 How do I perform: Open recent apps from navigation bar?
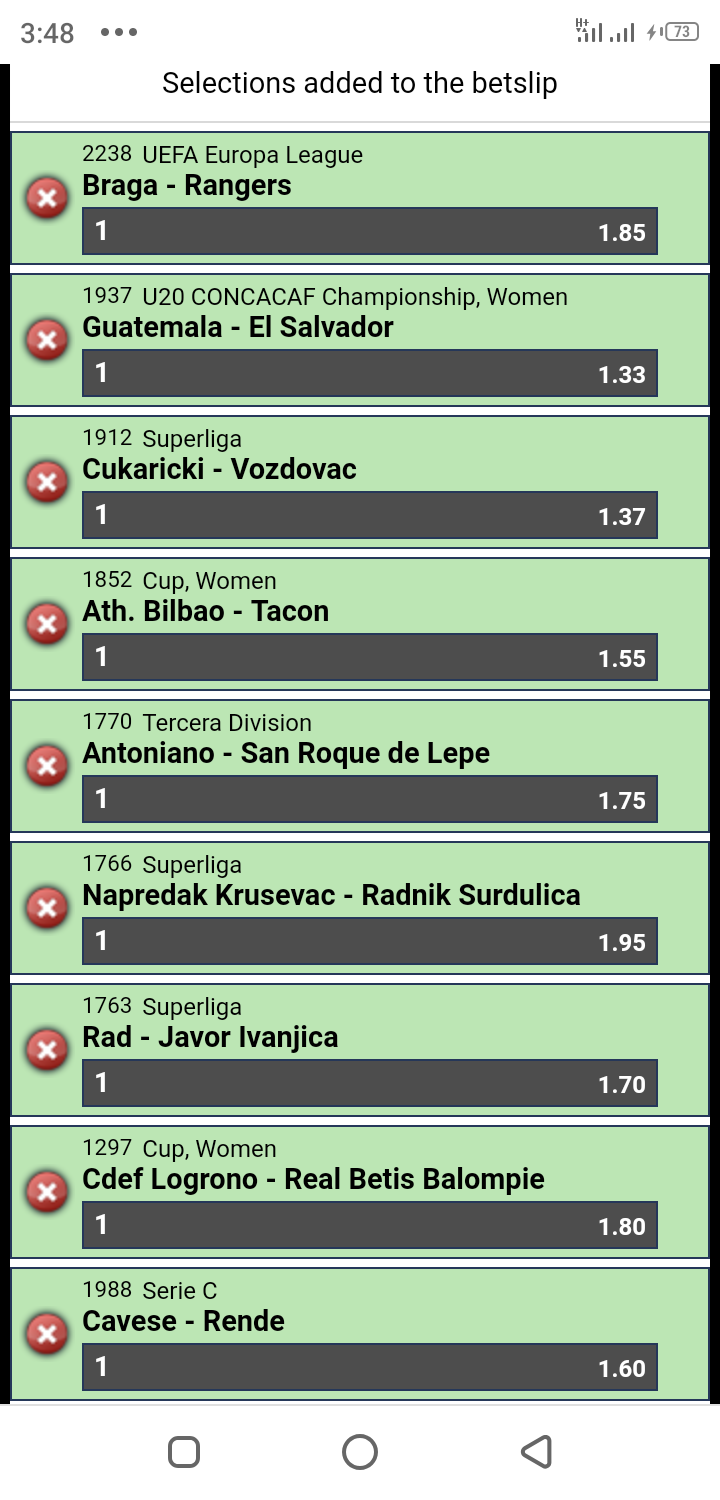tap(184, 1452)
